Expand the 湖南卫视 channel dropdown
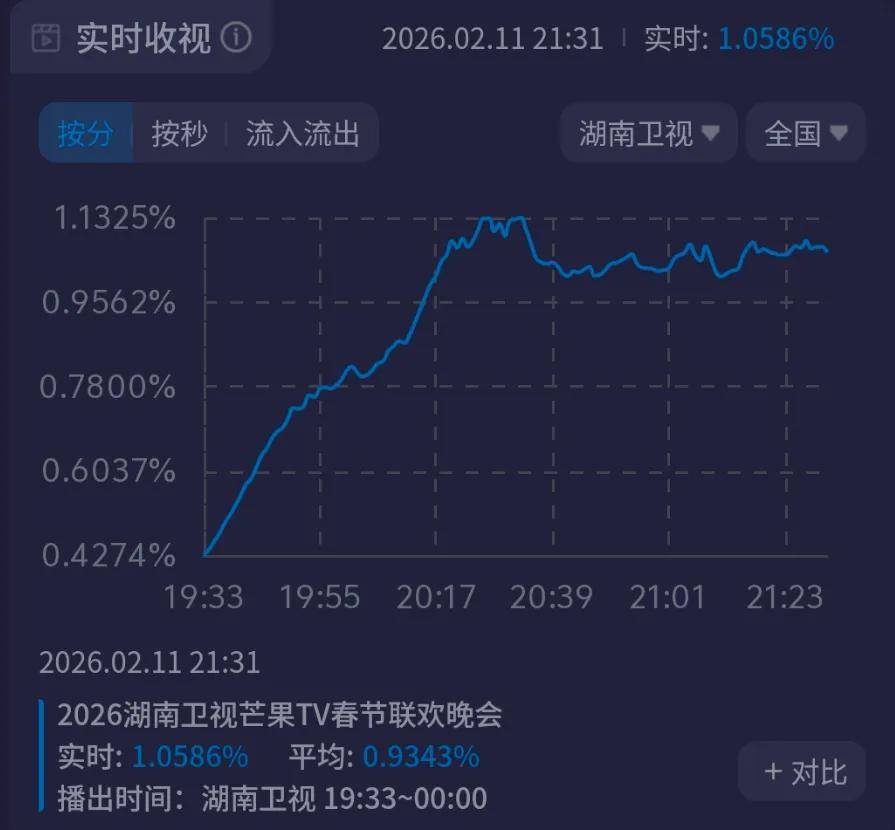 tap(648, 133)
